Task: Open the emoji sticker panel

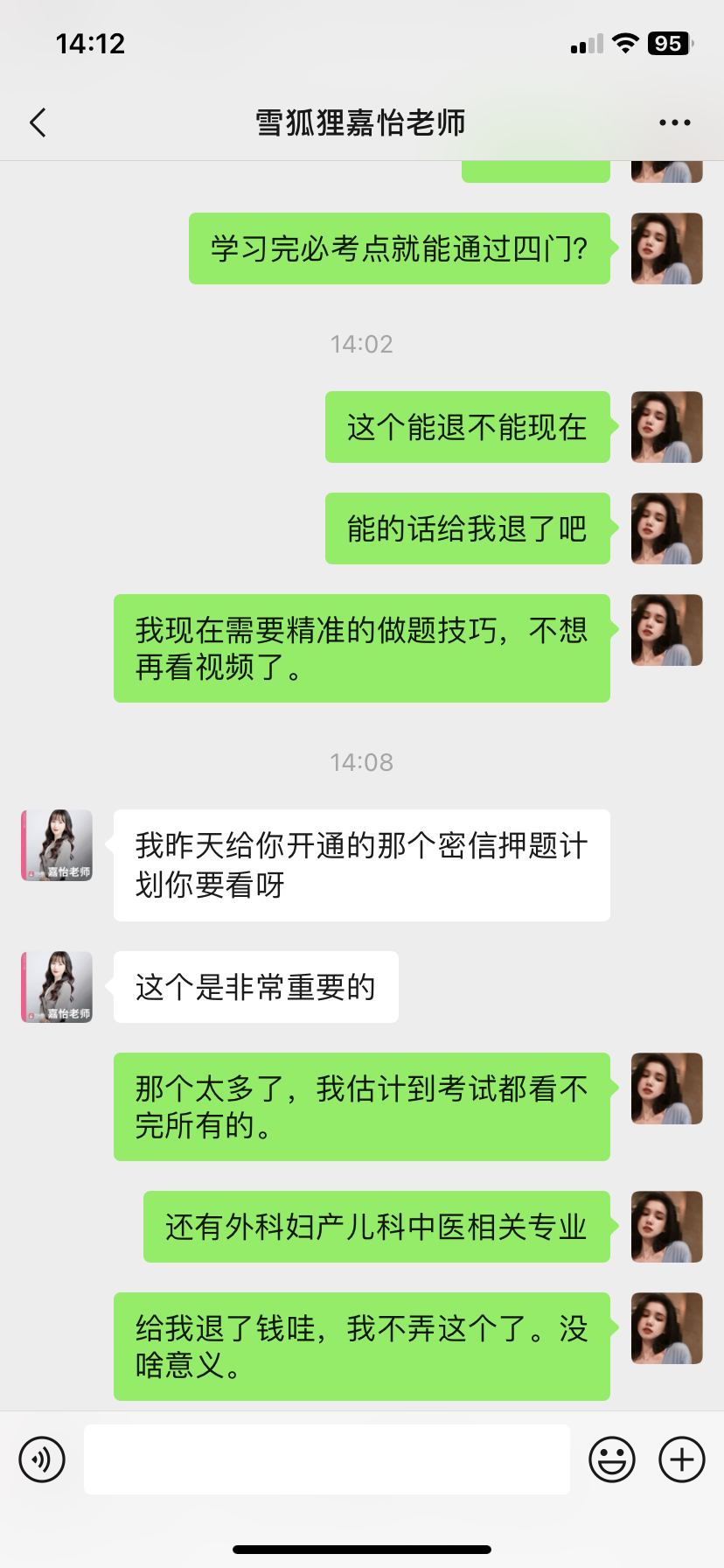Action: coord(612,1459)
